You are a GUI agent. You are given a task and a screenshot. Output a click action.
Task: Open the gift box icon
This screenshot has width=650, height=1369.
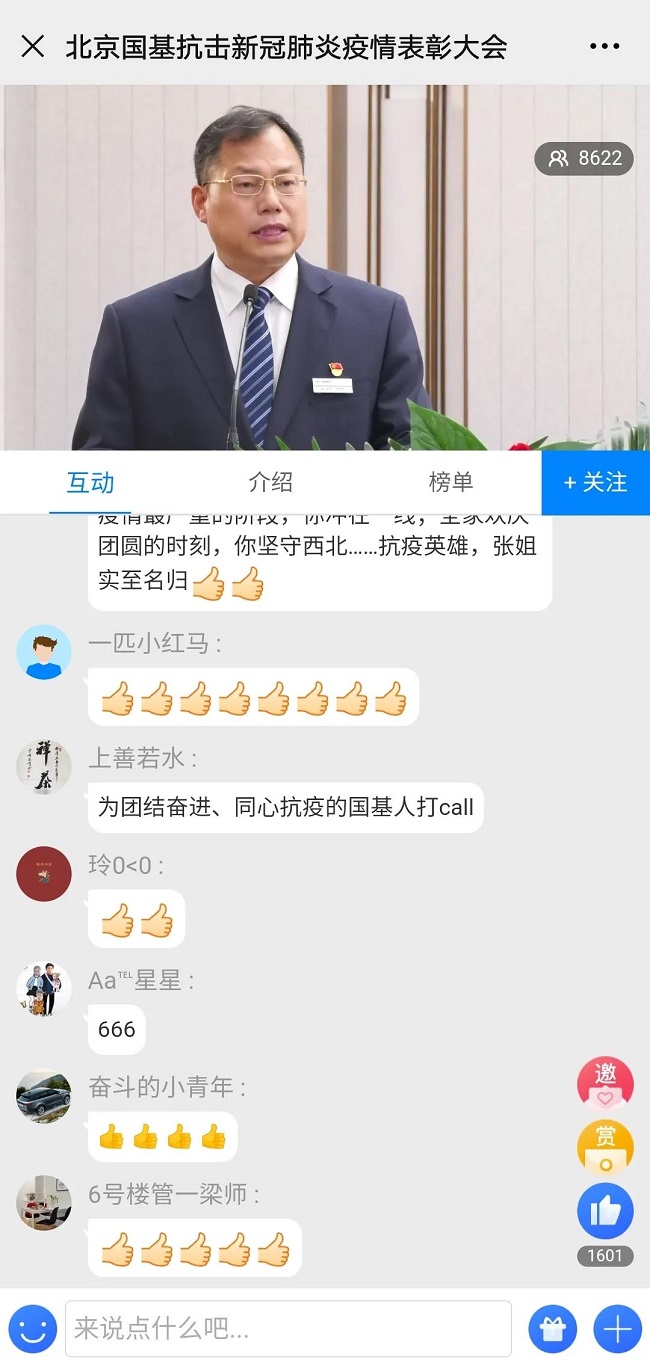[x=553, y=1329]
